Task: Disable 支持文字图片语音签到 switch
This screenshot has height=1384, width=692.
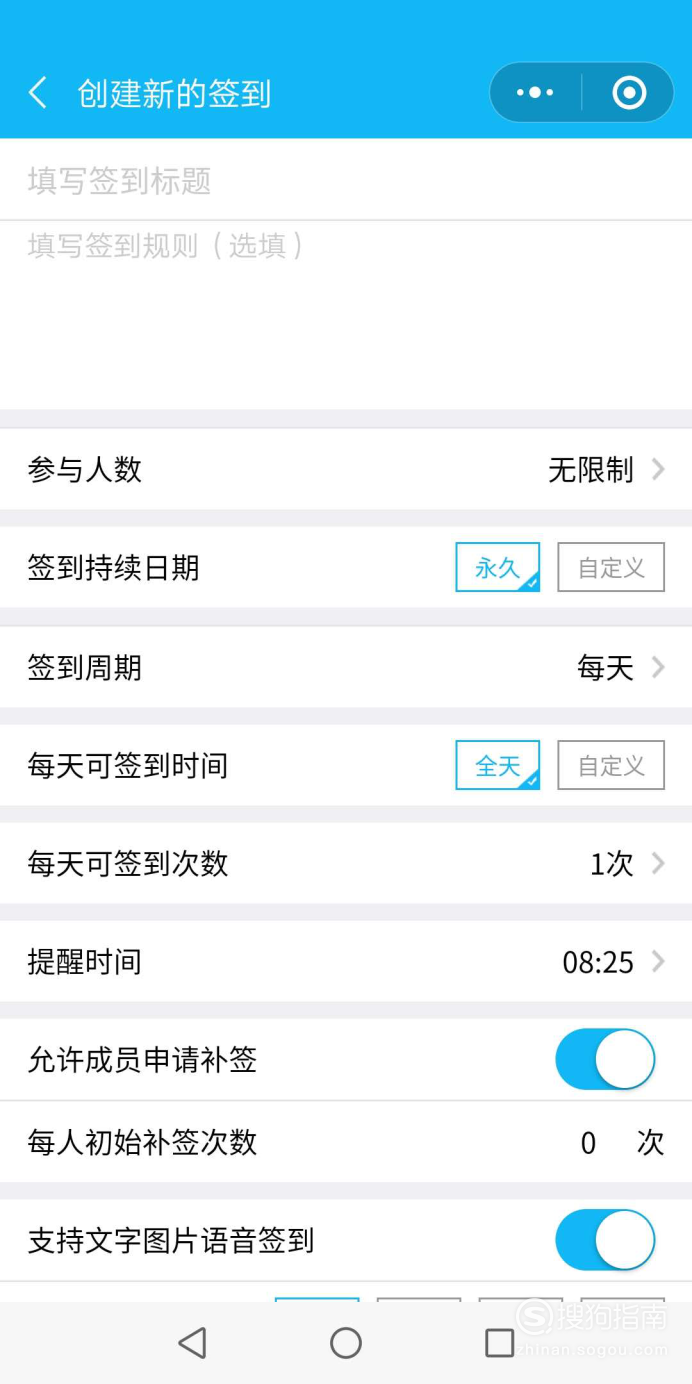Action: click(605, 1240)
